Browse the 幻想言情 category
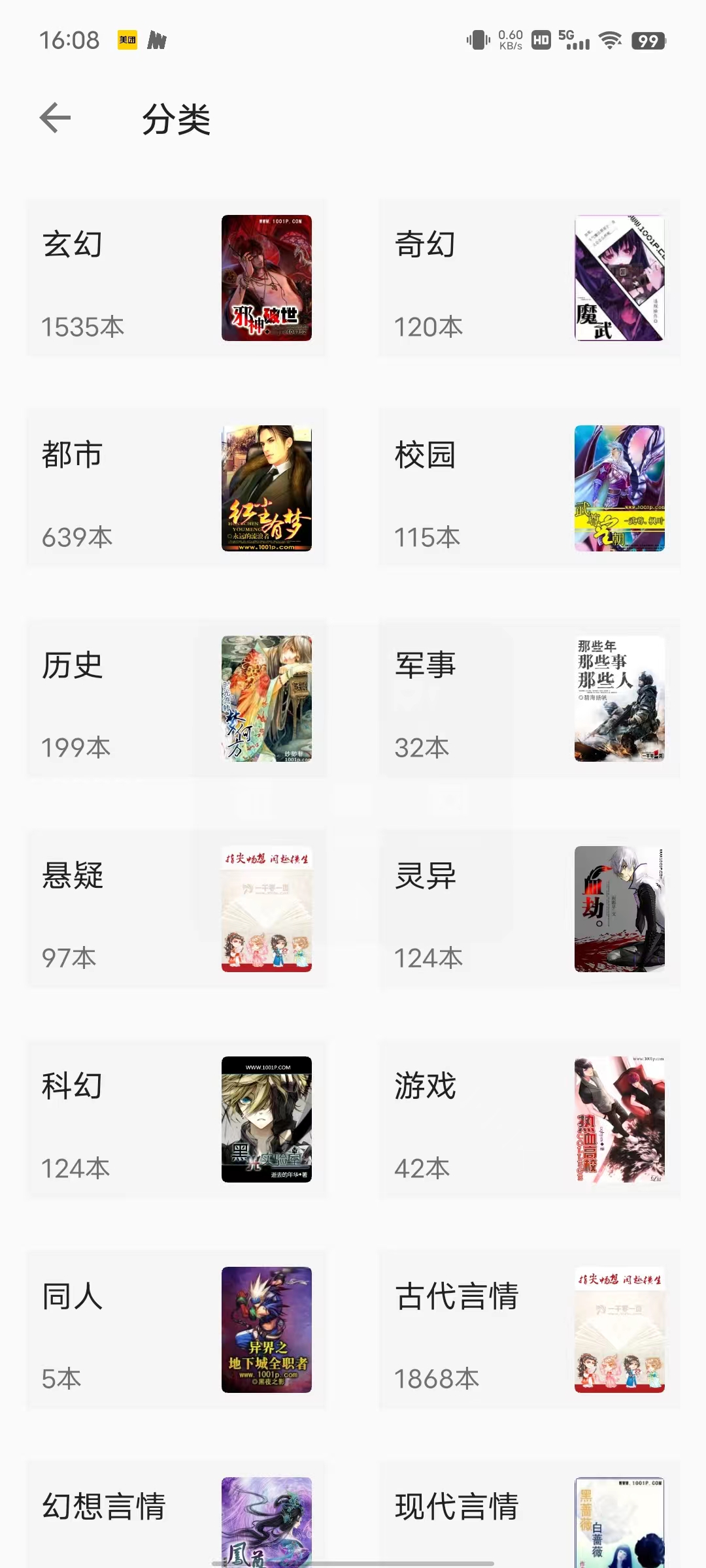The height and width of the screenshot is (1568, 706). point(176,1516)
